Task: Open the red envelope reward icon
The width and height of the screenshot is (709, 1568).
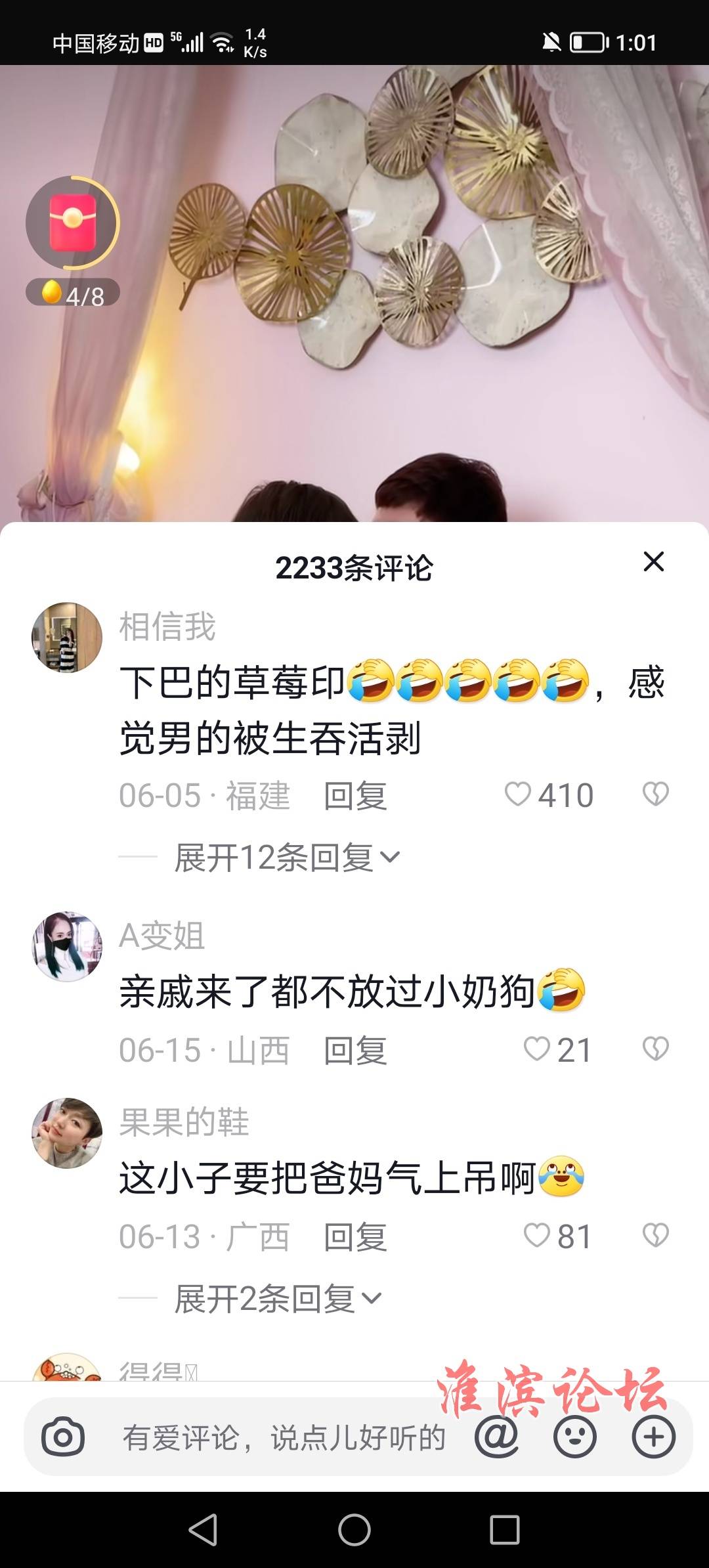Action: point(72,223)
